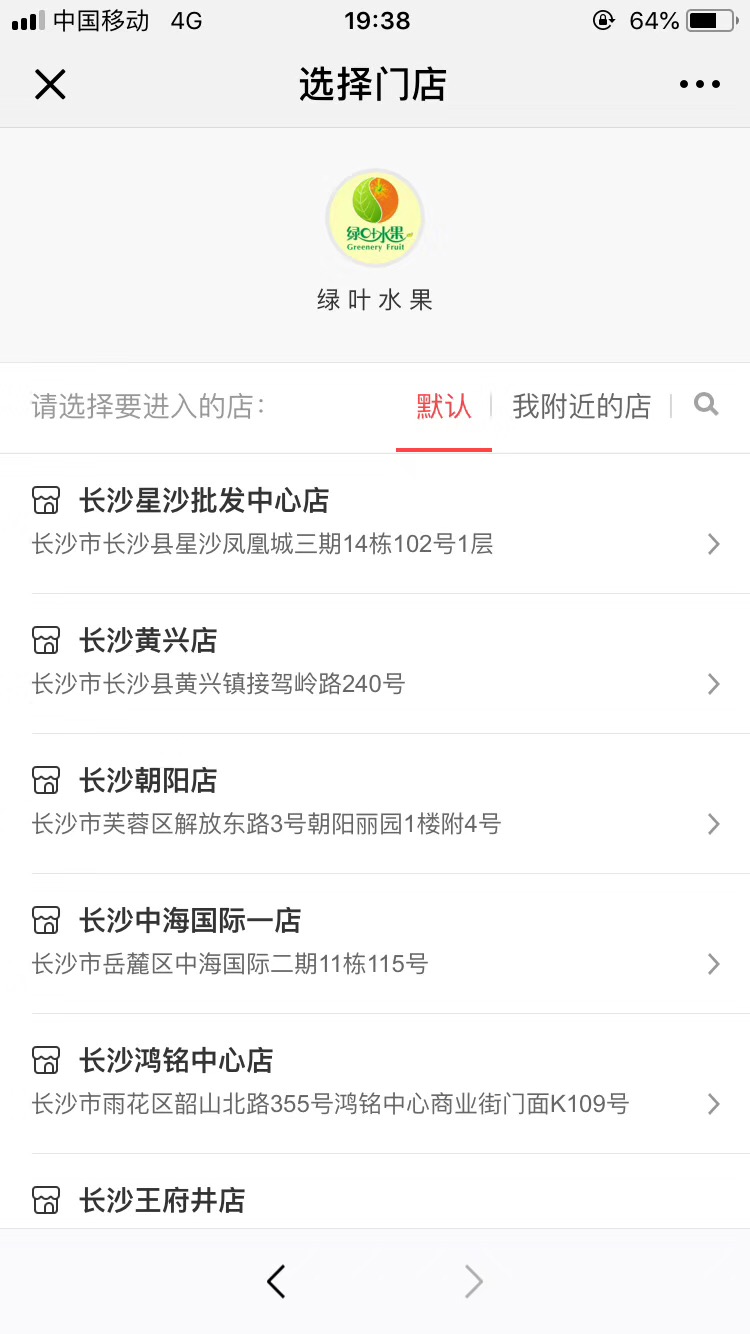Click the 绿叶水果 store logo
750x1334 pixels.
(375, 218)
